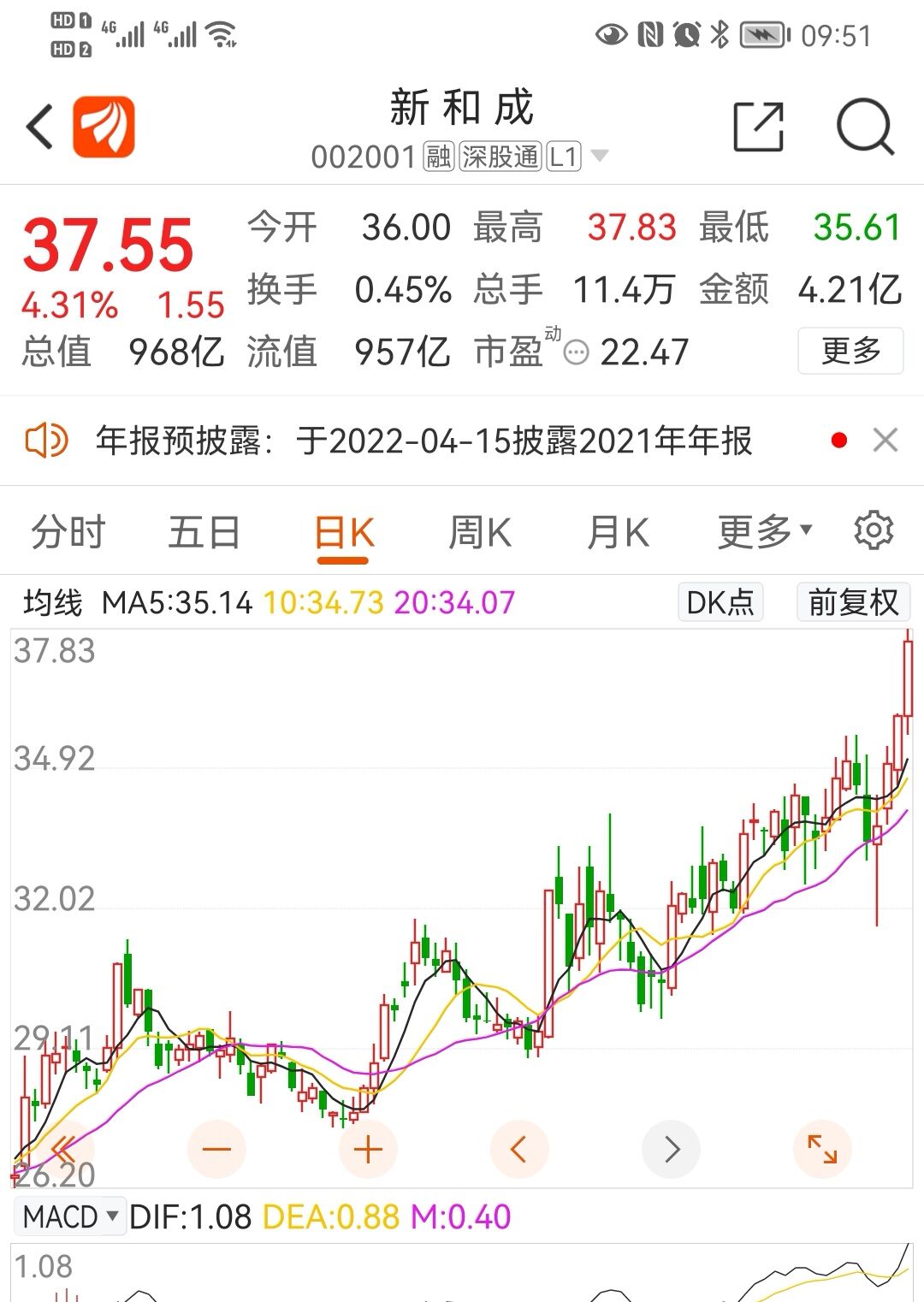Expand the 更多 chart period dropdown
The width and height of the screenshot is (924, 1302).
click(764, 533)
